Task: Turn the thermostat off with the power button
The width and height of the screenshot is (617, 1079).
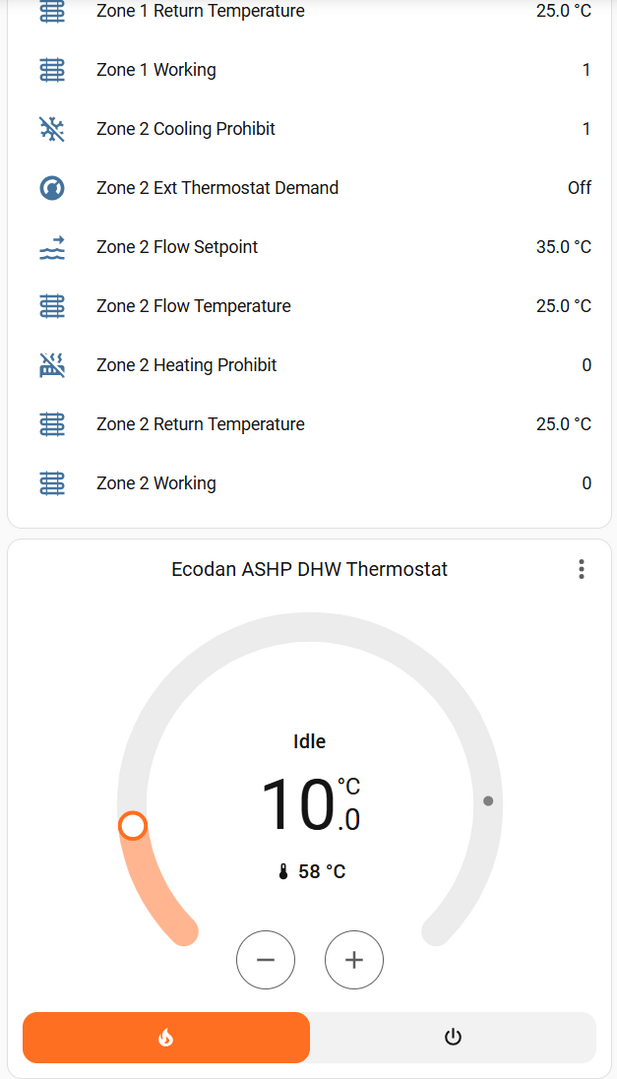Action: pyautogui.click(x=453, y=1037)
